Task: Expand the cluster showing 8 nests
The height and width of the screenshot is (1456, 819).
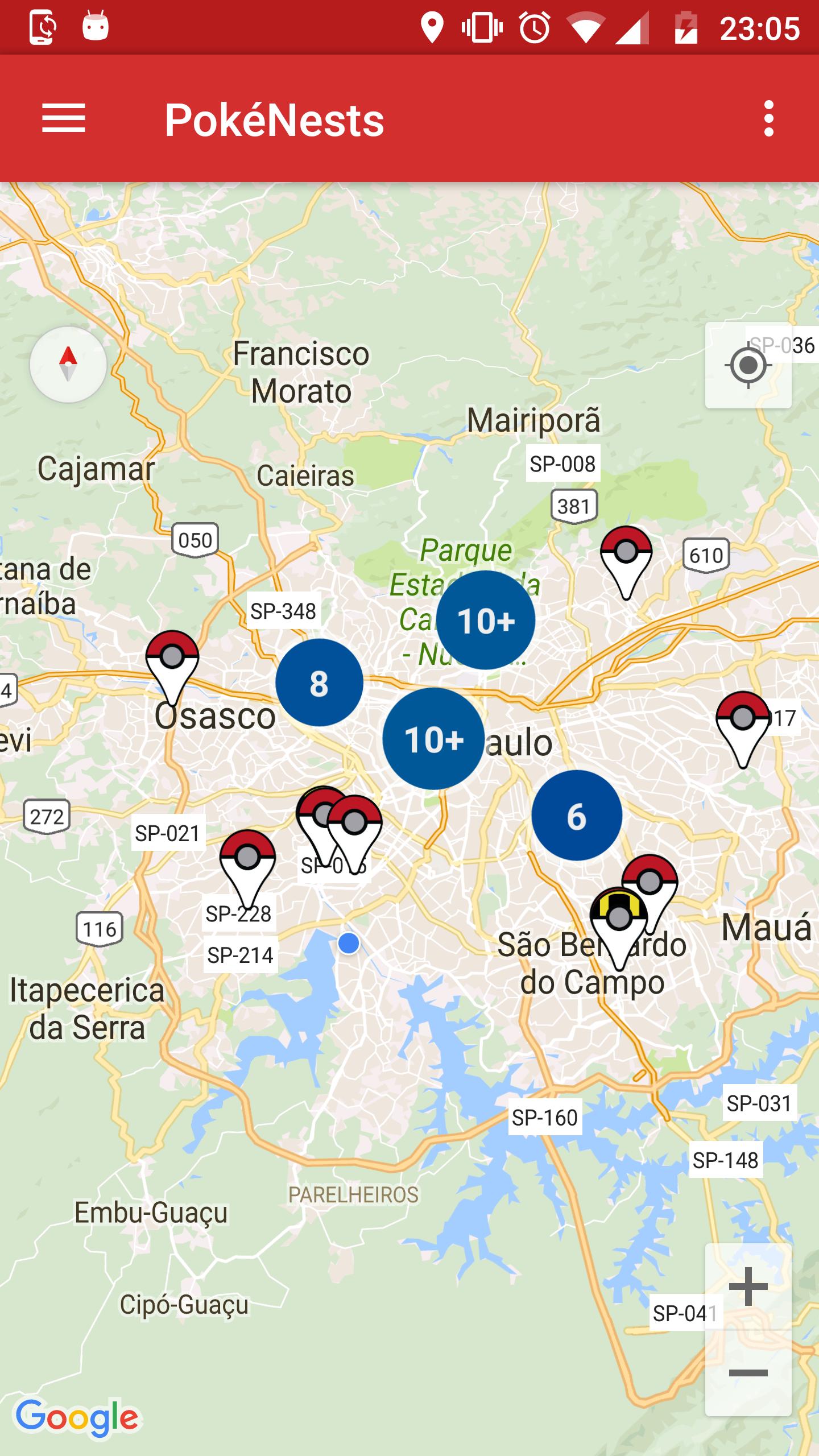Action: pos(319,682)
